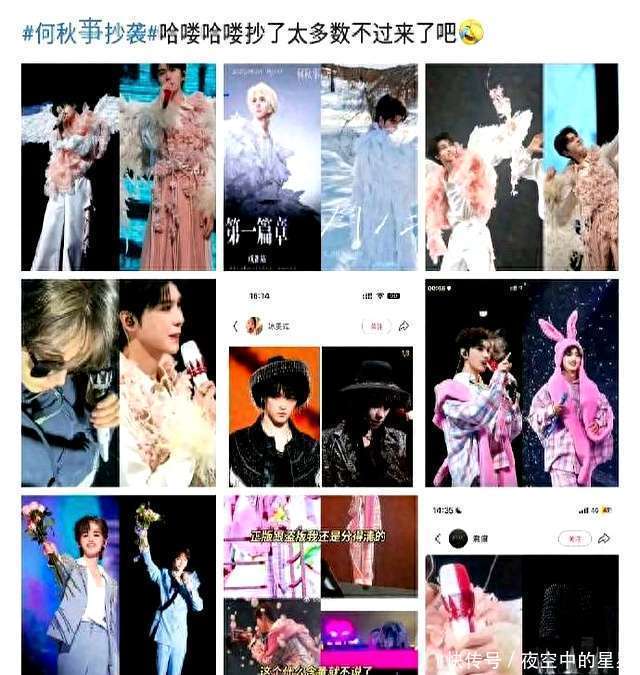Enlarge the two singers in feathered outfits image
Viewport: 640px width, 675px height.
[521, 167]
